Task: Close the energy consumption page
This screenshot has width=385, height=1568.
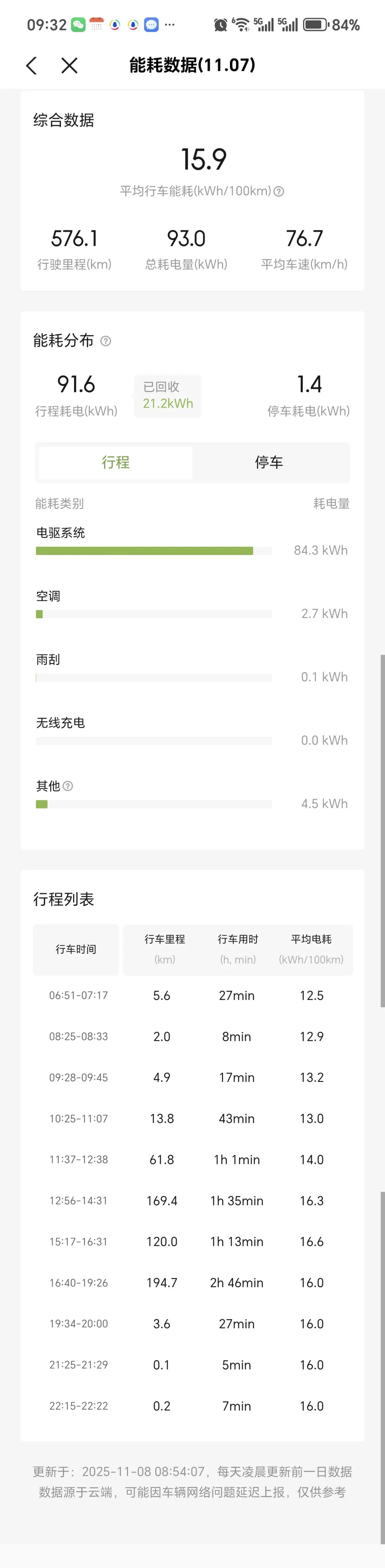Action: click(69, 66)
